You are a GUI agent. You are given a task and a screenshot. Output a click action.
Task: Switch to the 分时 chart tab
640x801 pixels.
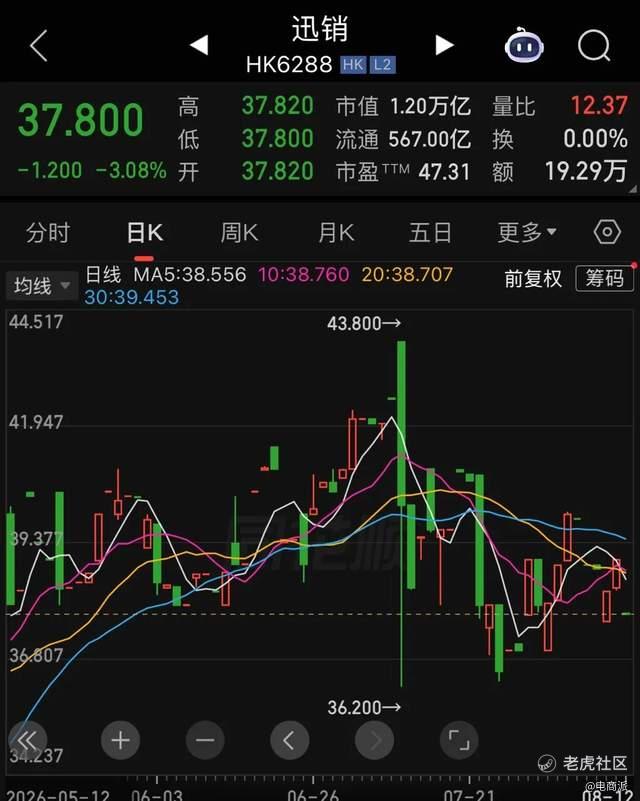(x=48, y=233)
